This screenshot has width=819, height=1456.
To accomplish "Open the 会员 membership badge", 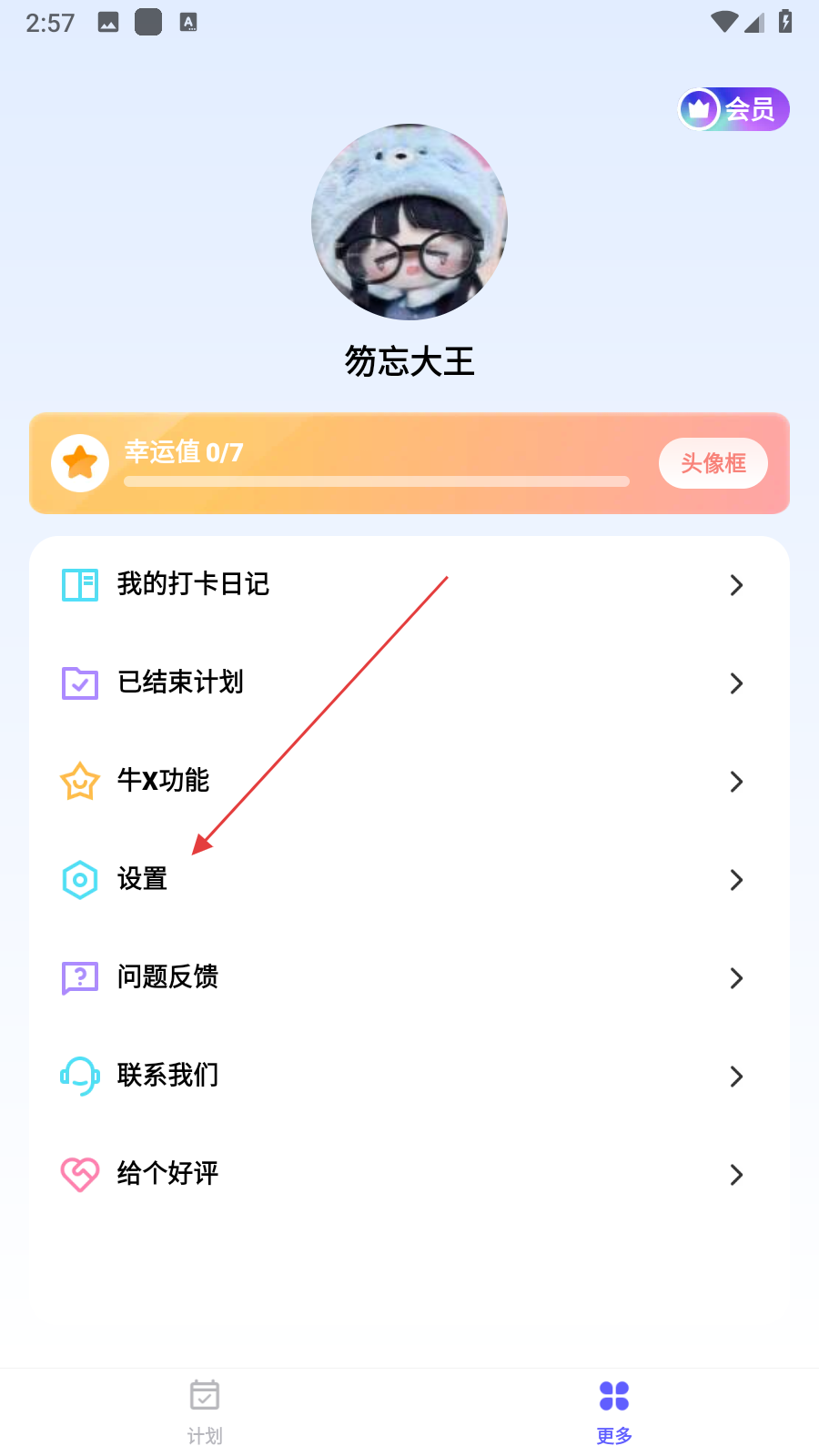I will point(733,110).
